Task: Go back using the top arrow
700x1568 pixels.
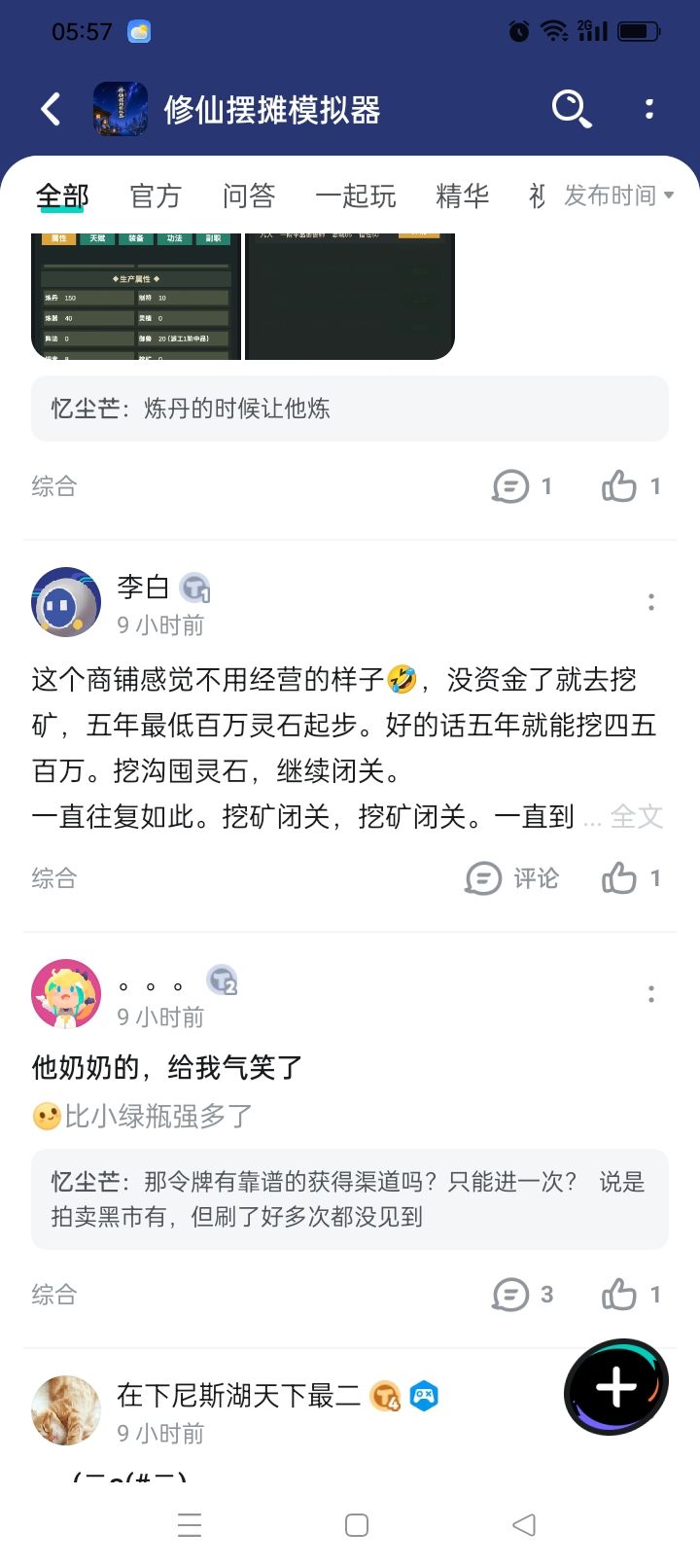Action: tap(51, 109)
